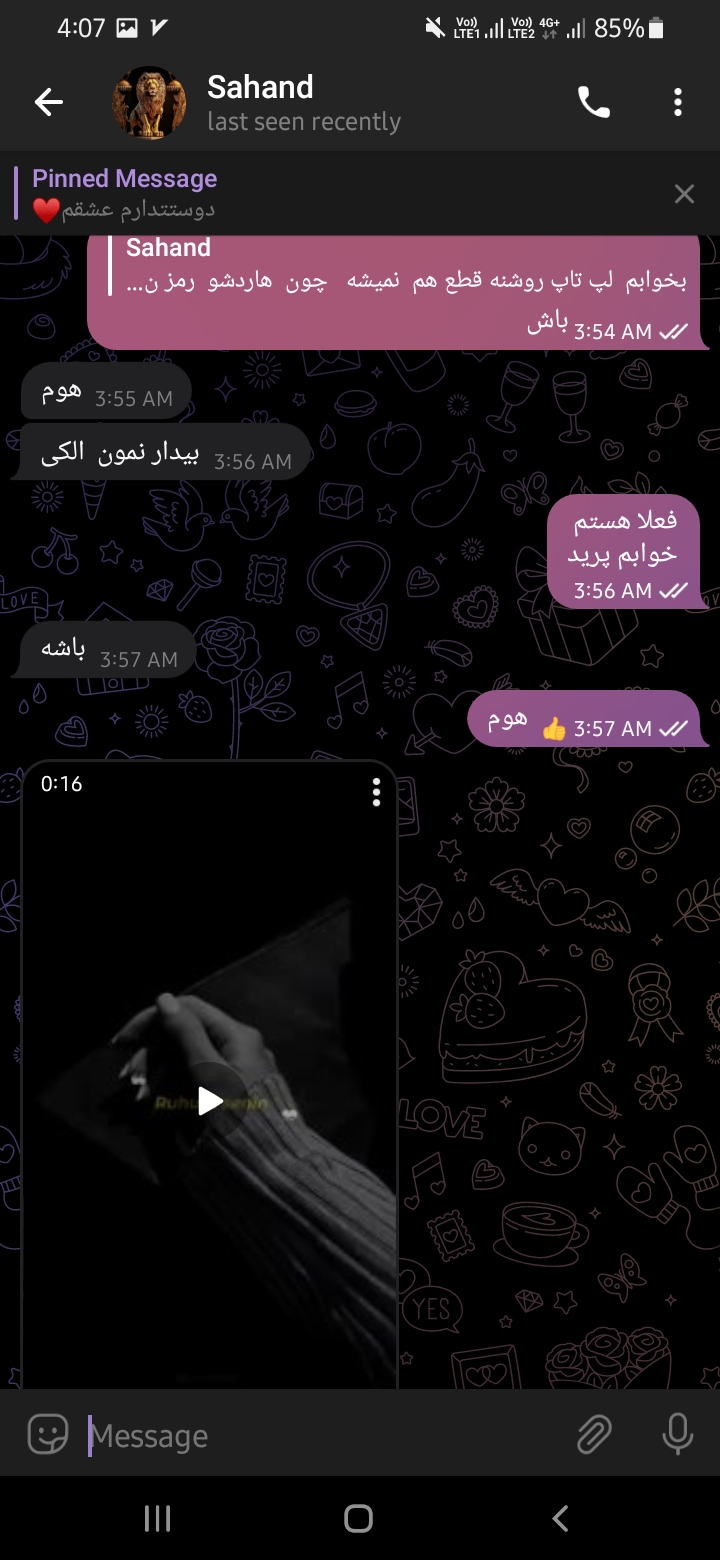Tap the microphone to record voice
Image resolution: width=720 pixels, height=1560 pixels.
(x=677, y=1435)
